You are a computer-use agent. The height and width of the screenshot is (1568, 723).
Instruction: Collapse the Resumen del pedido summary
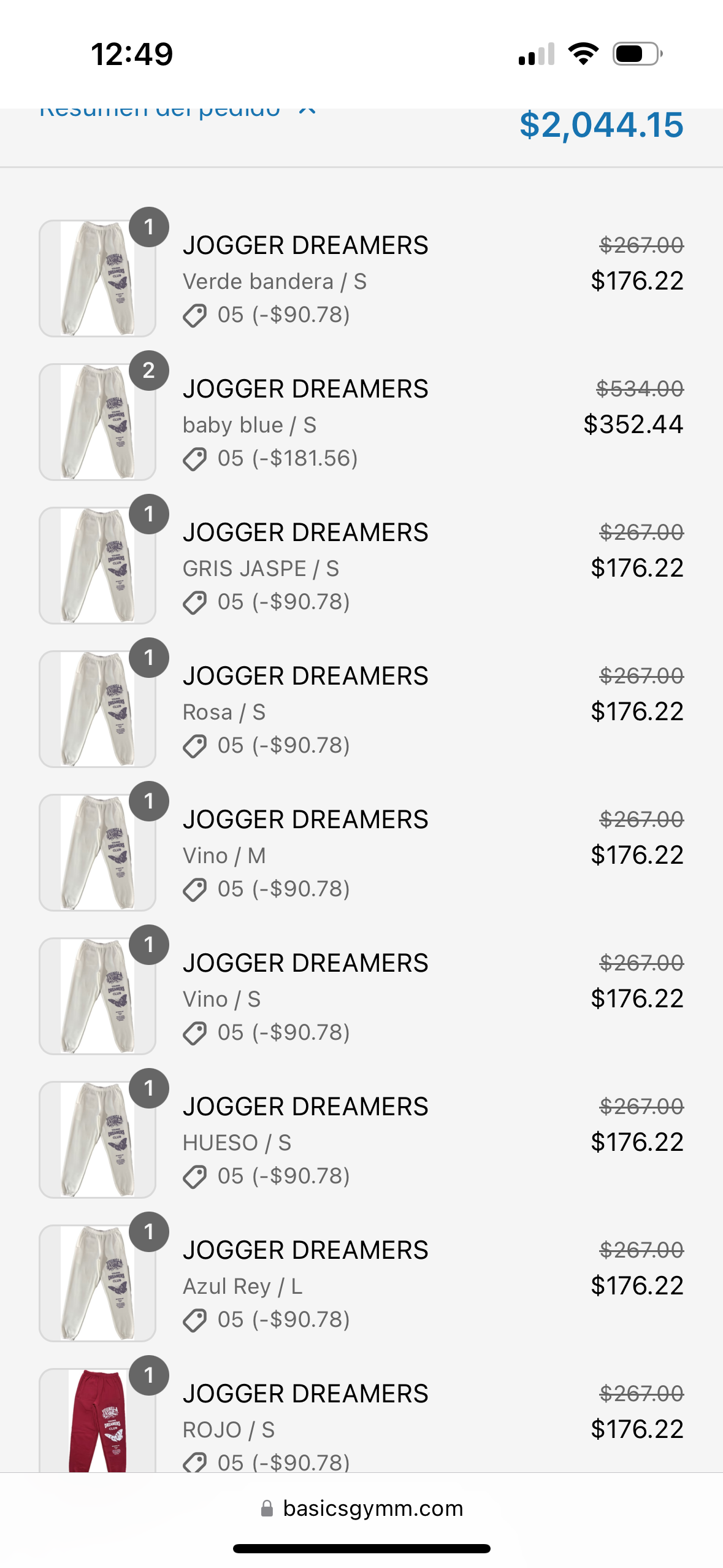[x=178, y=112]
